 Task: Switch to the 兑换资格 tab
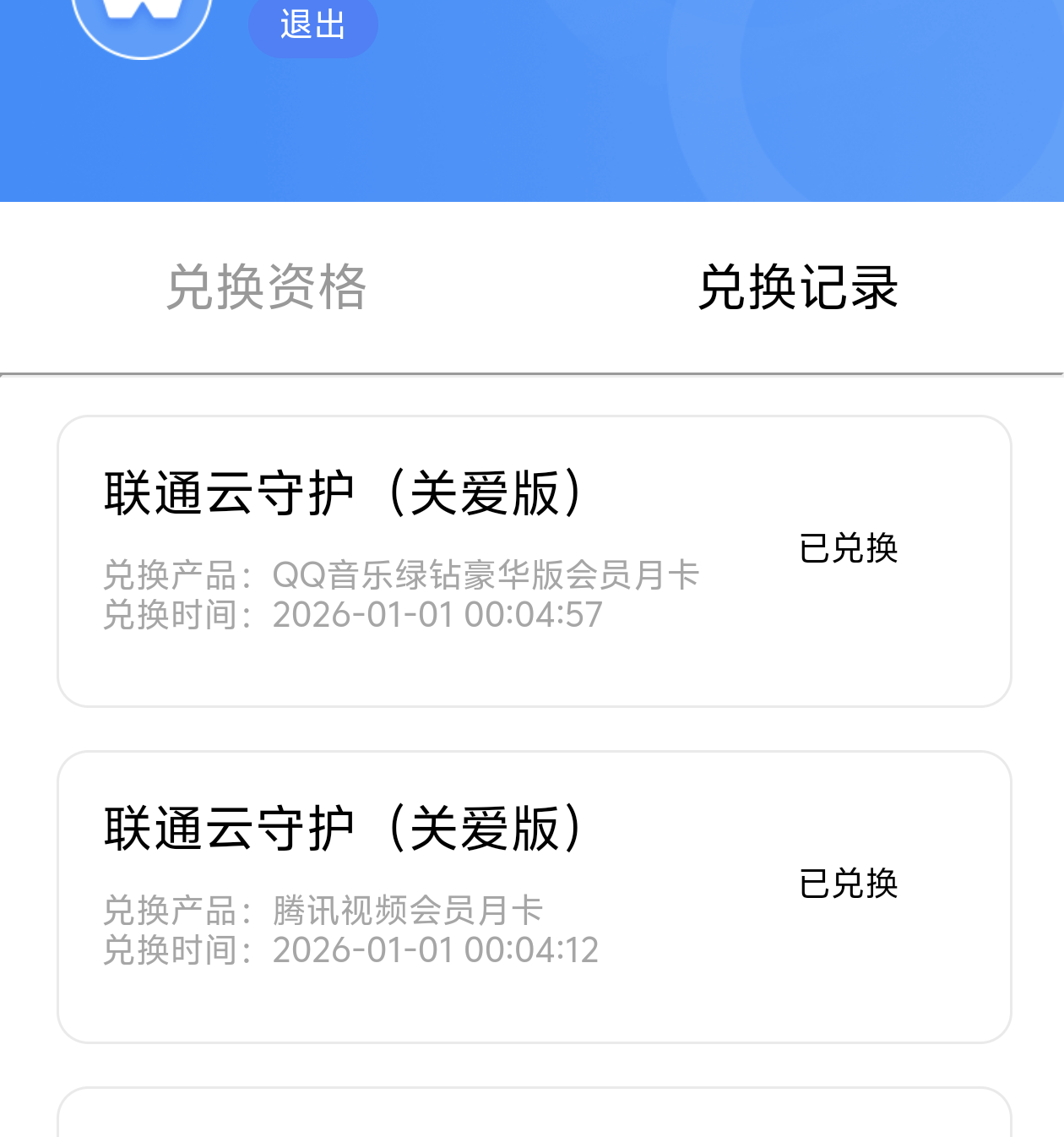coord(266,287)
